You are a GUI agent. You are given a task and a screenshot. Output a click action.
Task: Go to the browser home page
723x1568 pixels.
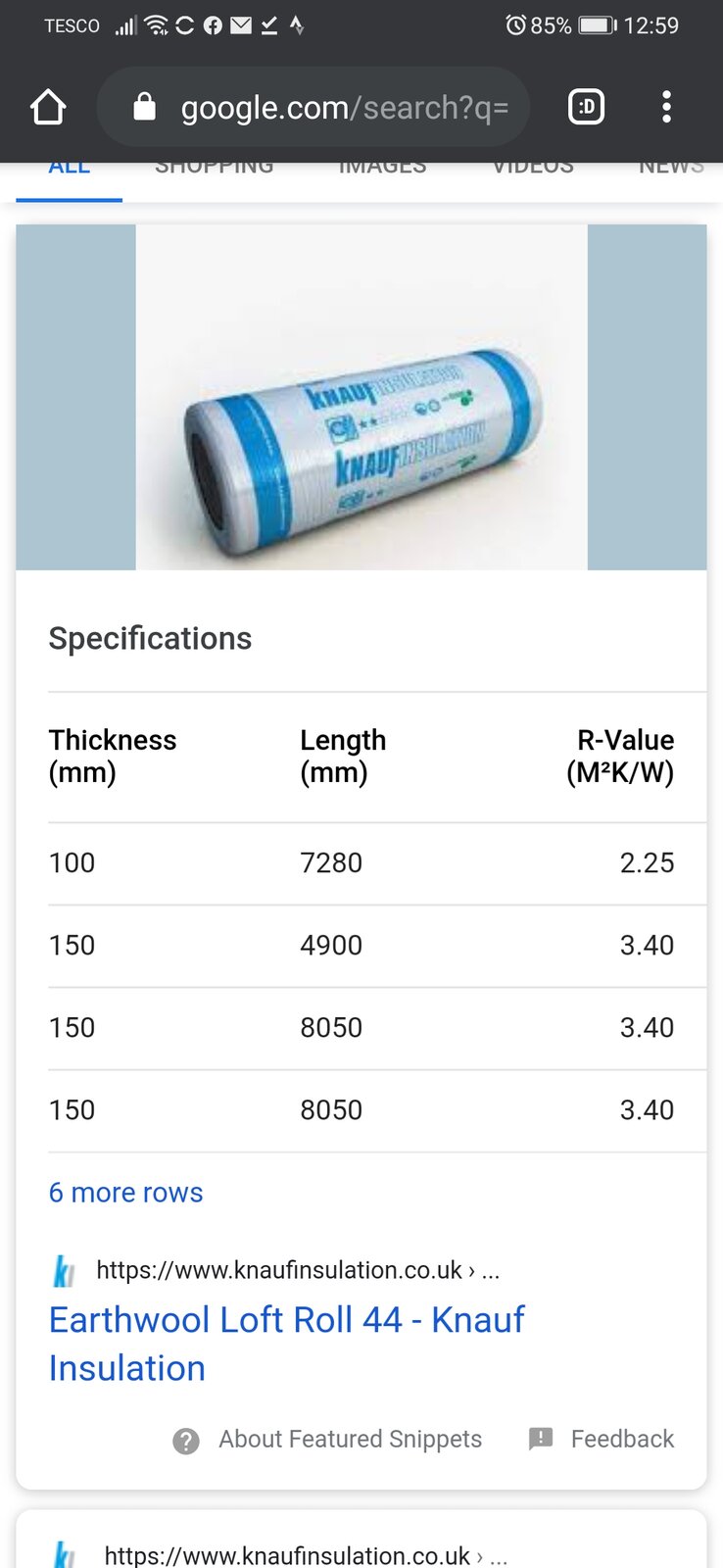point(48,107)
